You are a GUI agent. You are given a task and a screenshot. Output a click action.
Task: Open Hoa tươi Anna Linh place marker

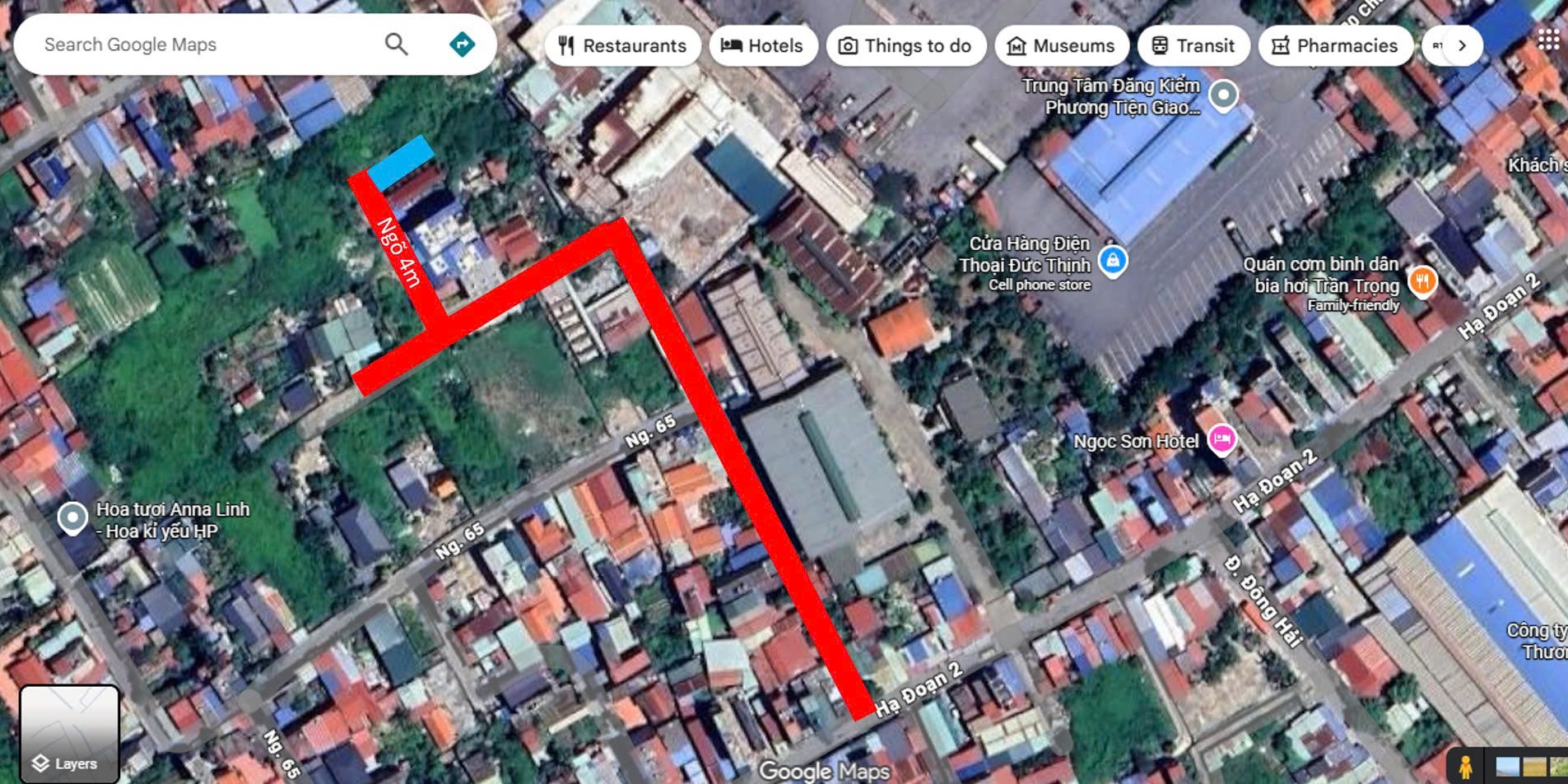point(72,518)
